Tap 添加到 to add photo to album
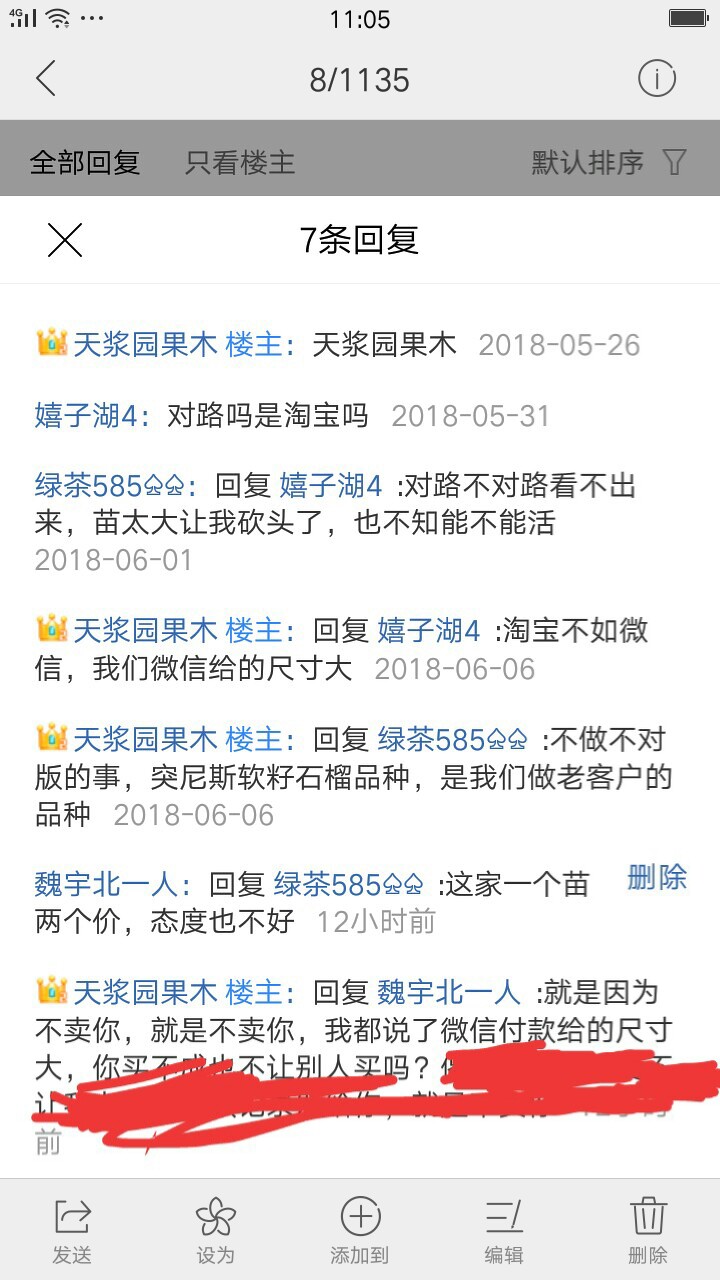The image size is (720, 1280). pos(360,1230)
